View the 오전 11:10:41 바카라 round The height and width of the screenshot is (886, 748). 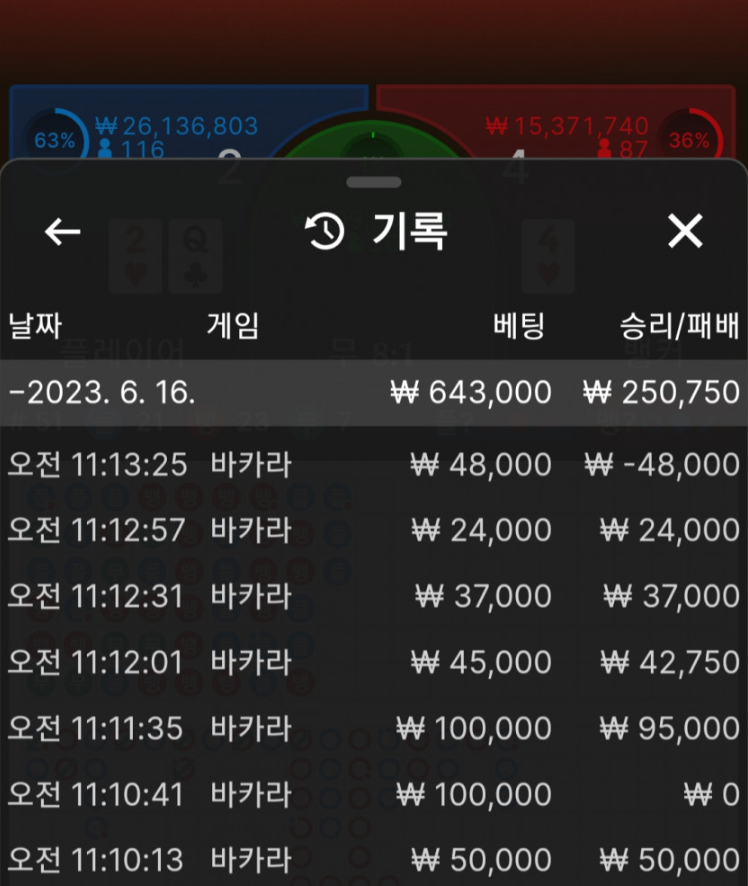click(x=374, y=794)
